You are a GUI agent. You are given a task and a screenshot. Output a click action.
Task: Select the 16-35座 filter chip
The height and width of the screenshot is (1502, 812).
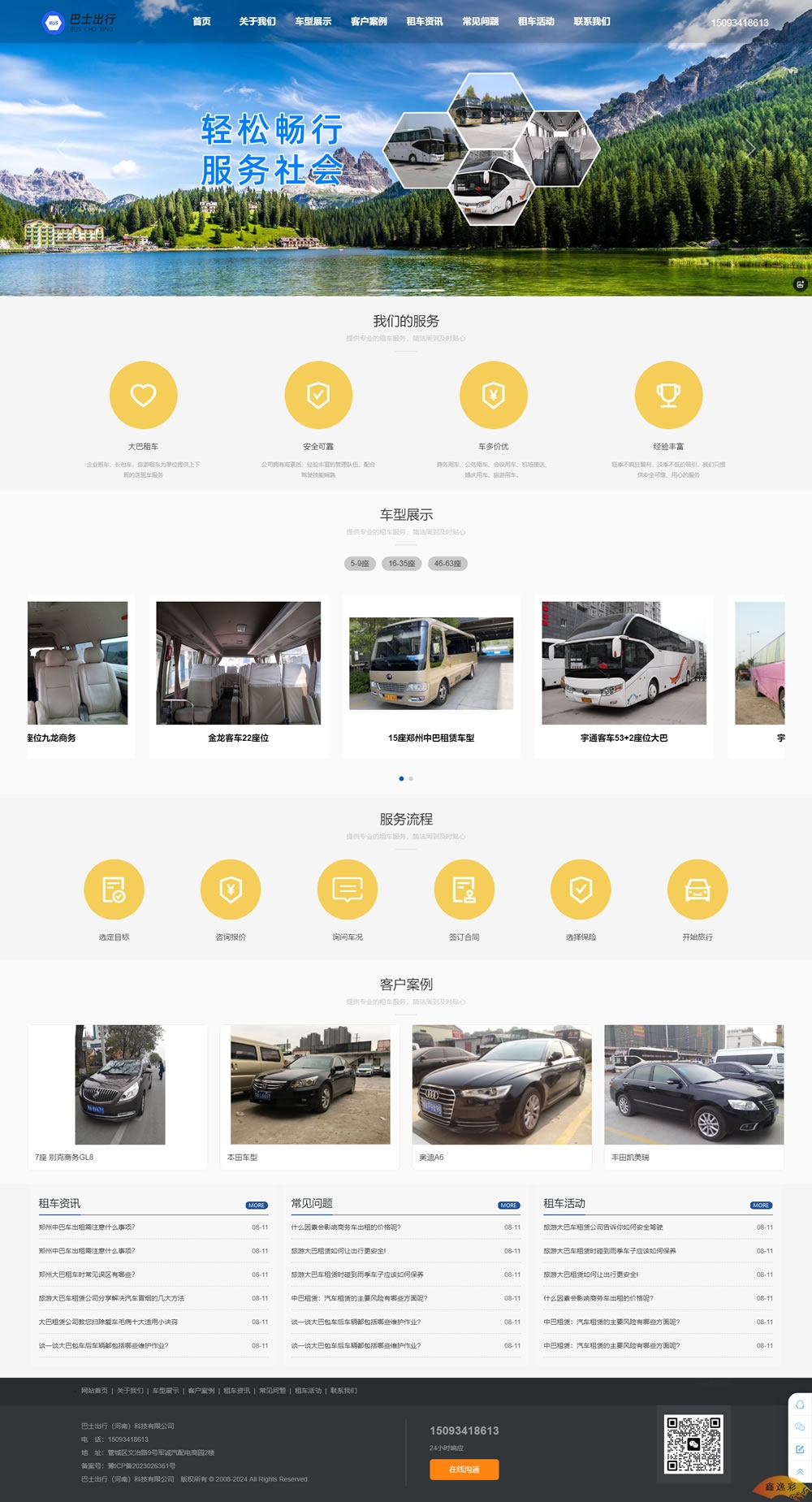401,564
